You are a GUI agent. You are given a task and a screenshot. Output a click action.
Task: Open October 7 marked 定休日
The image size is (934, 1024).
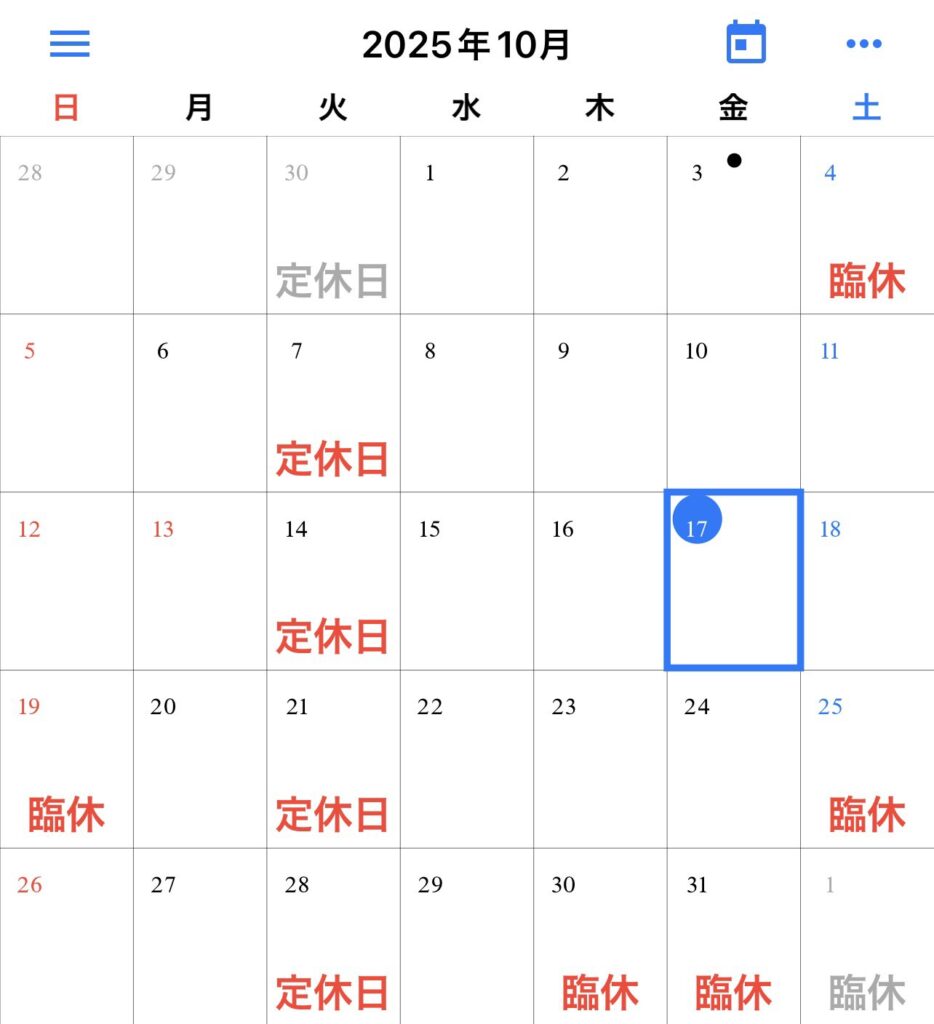coord(333,403)
